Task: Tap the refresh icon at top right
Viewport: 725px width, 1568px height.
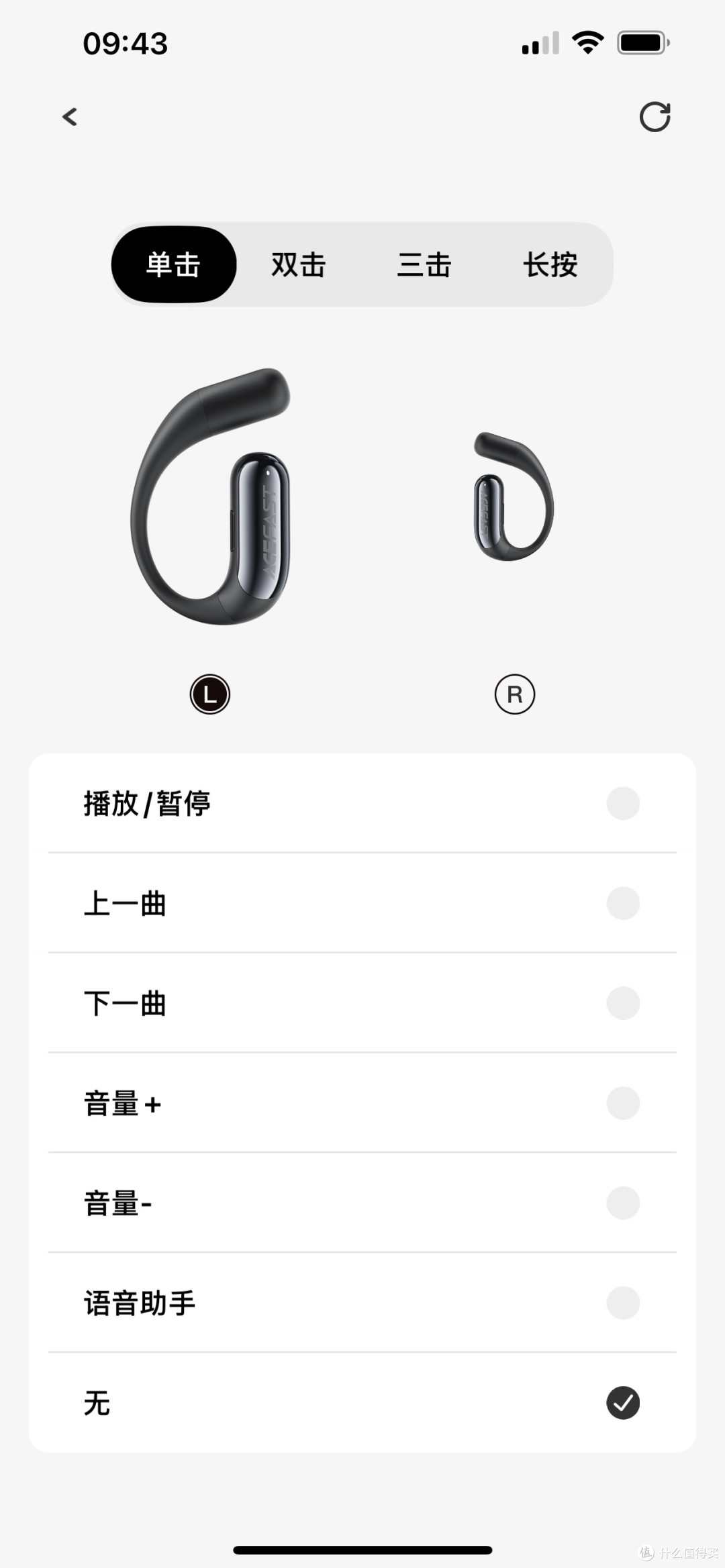Action: click(x=655, y=117)
